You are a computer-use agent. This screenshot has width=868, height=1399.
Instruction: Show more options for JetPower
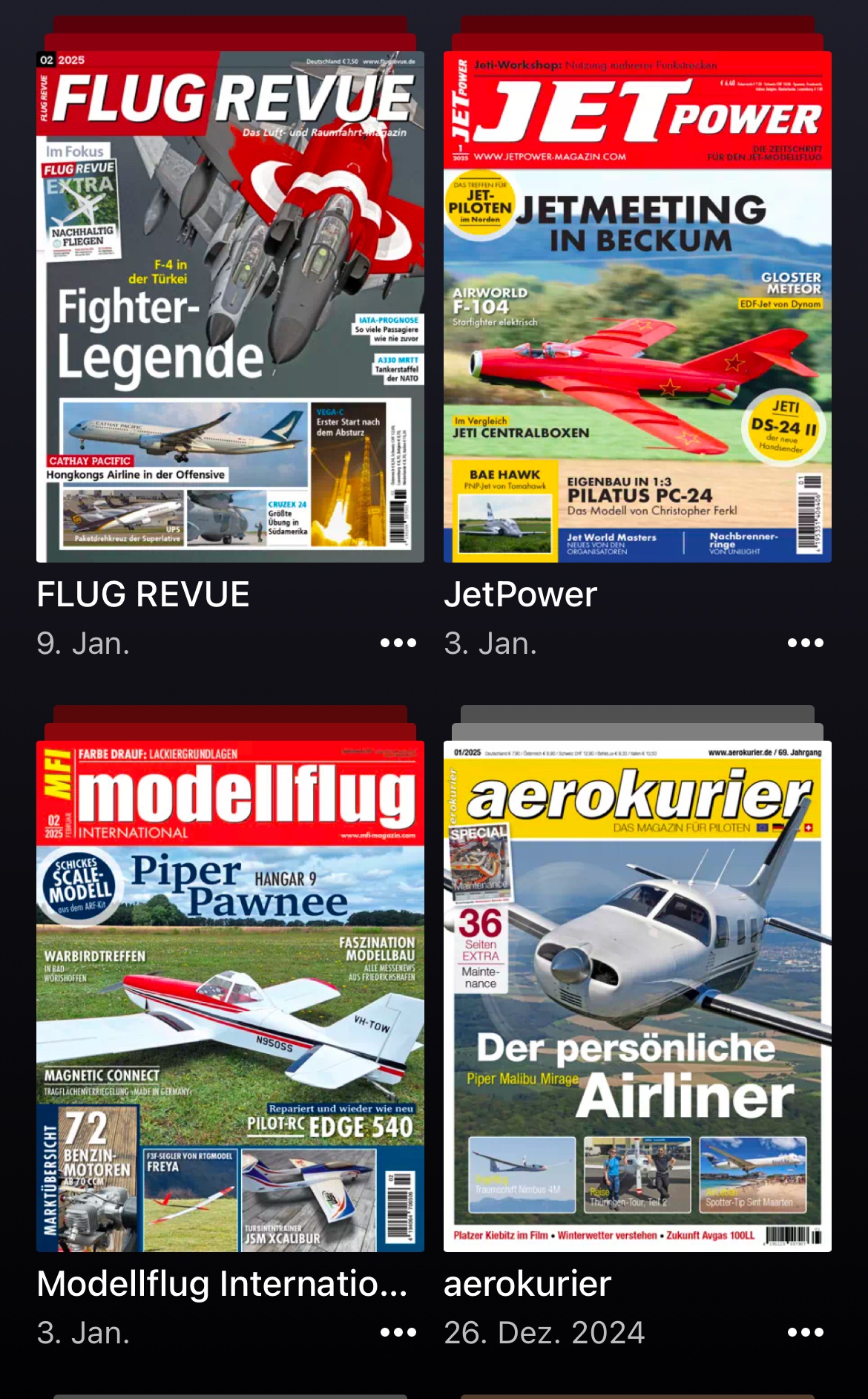pos(806,643)
